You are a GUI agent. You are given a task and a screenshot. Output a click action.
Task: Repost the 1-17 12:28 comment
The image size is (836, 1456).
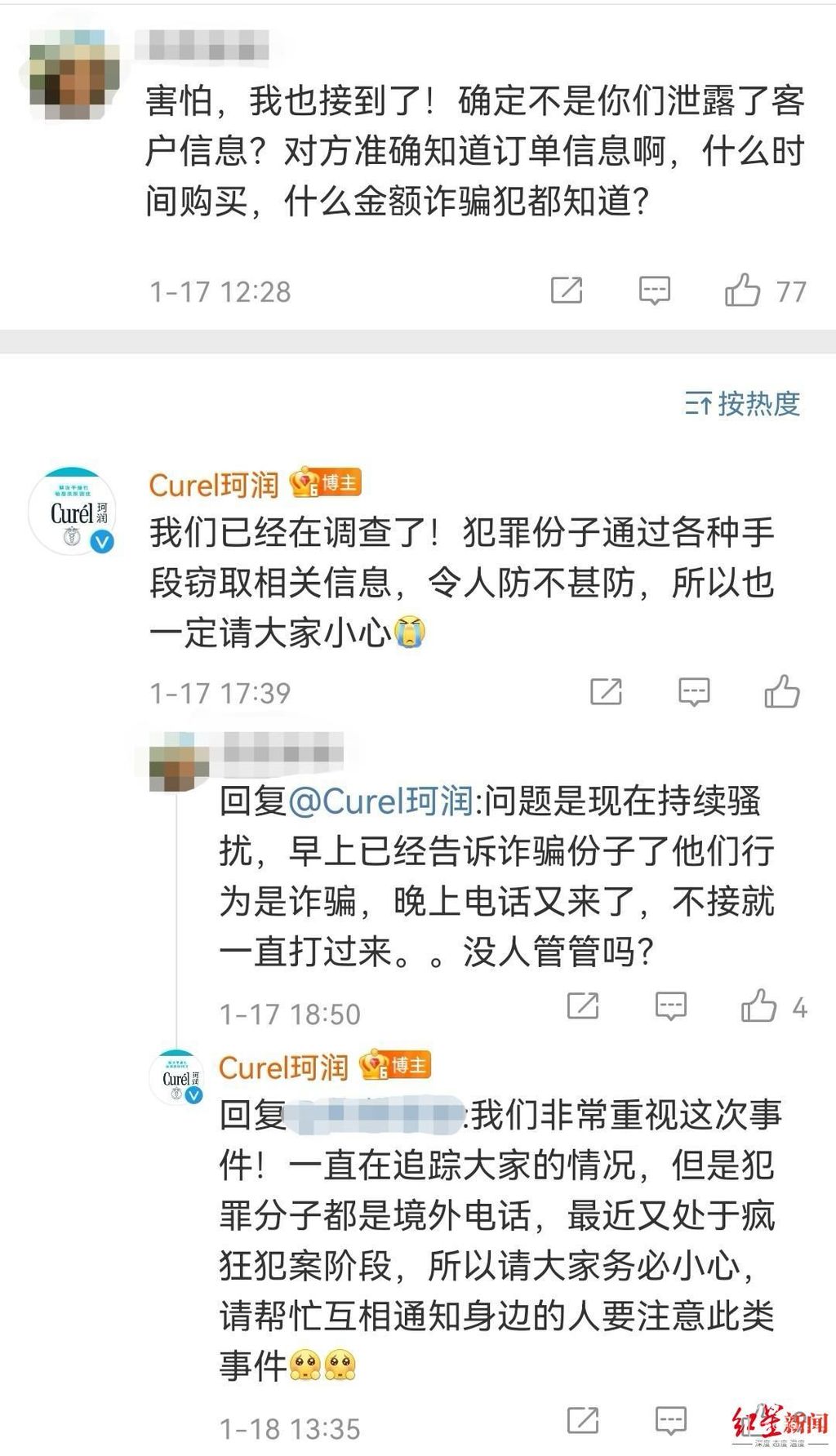point(567,291)
